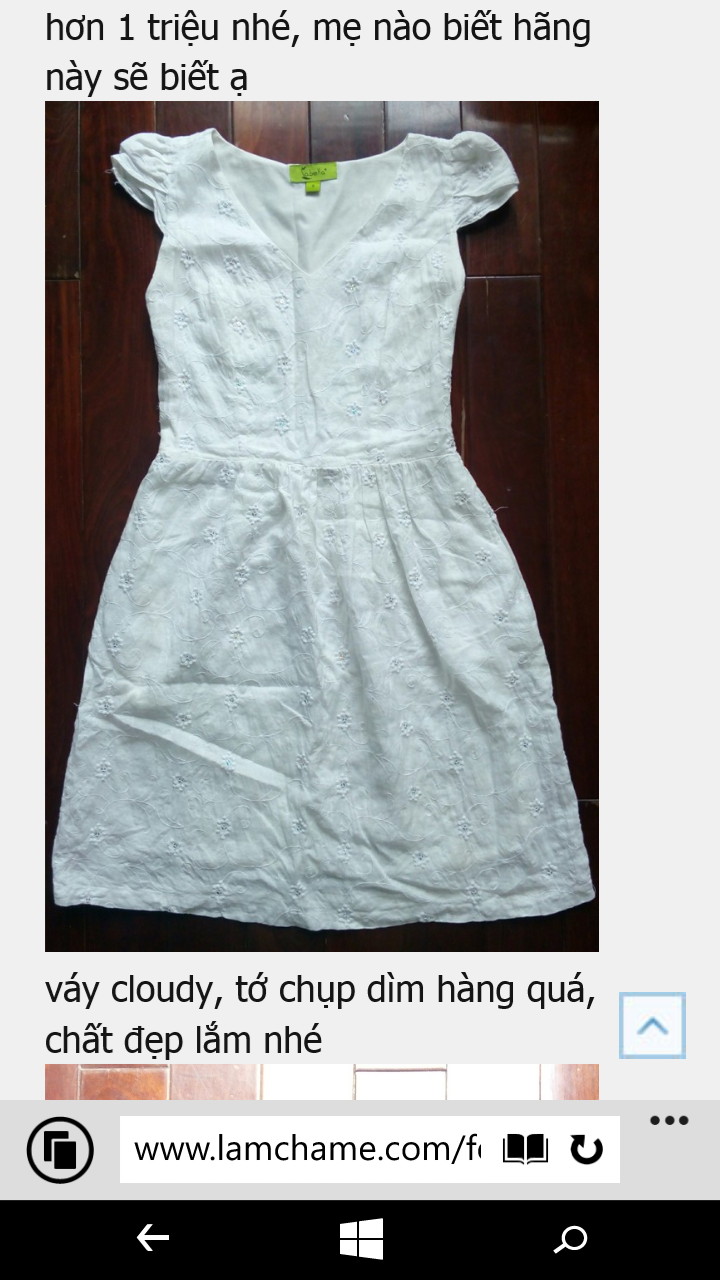Open the white dress photo
This screenshot has width=720, height=1280.
[322, 526]
